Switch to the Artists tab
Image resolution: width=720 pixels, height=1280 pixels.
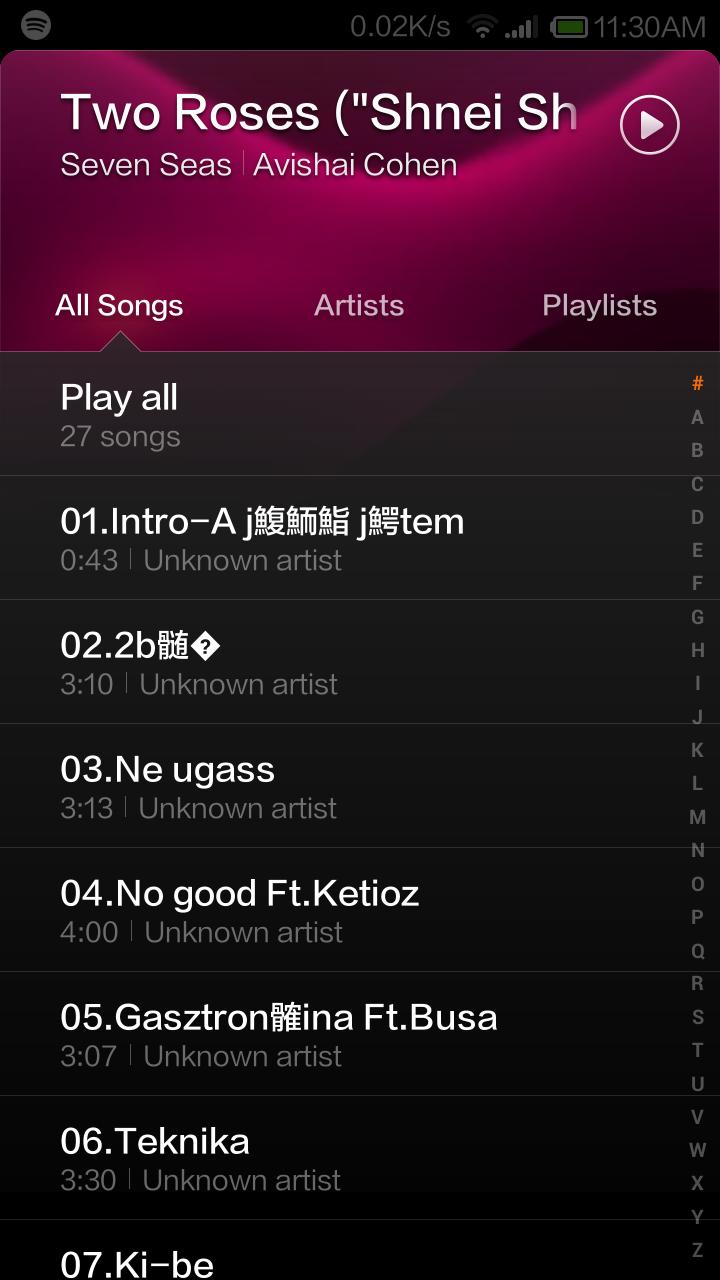359,305
